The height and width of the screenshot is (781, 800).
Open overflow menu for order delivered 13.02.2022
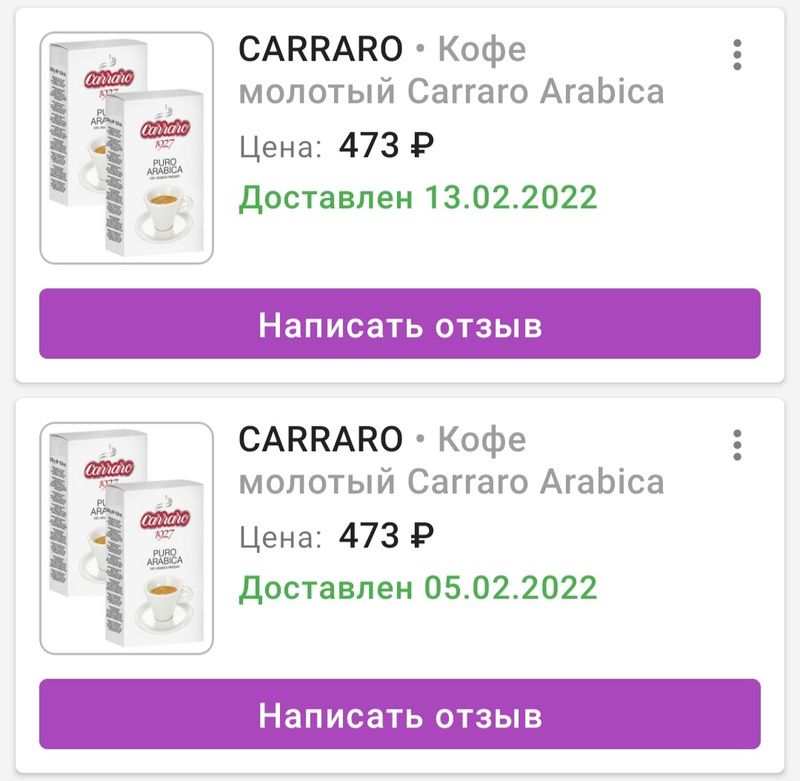[x=737, y=54]
